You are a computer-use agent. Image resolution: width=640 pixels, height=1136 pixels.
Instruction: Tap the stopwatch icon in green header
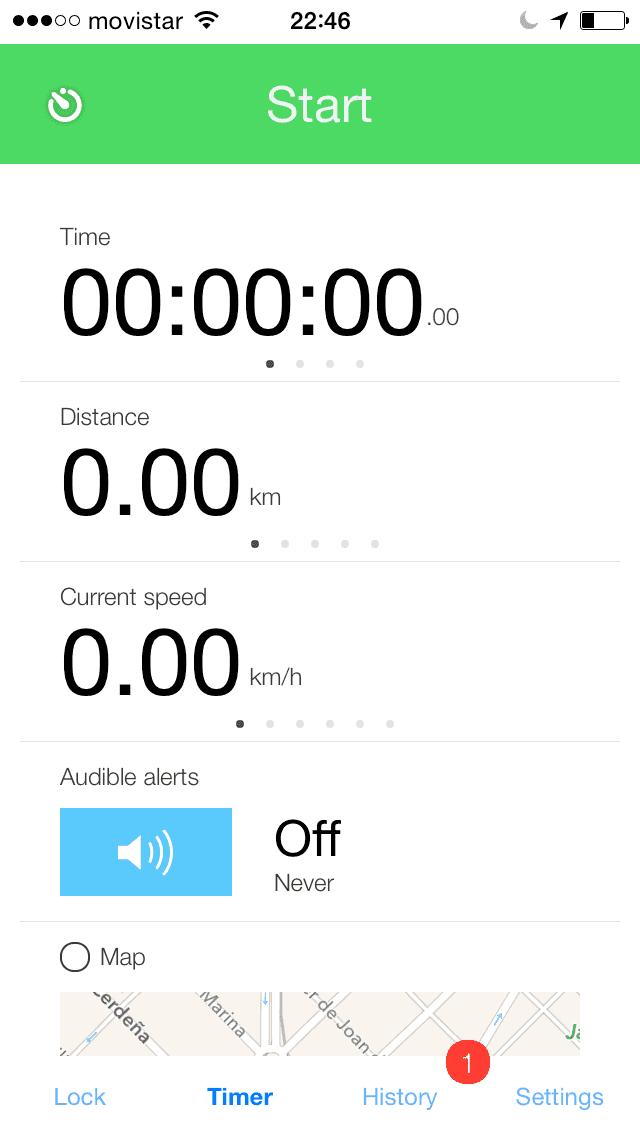(x=65, y=105)
